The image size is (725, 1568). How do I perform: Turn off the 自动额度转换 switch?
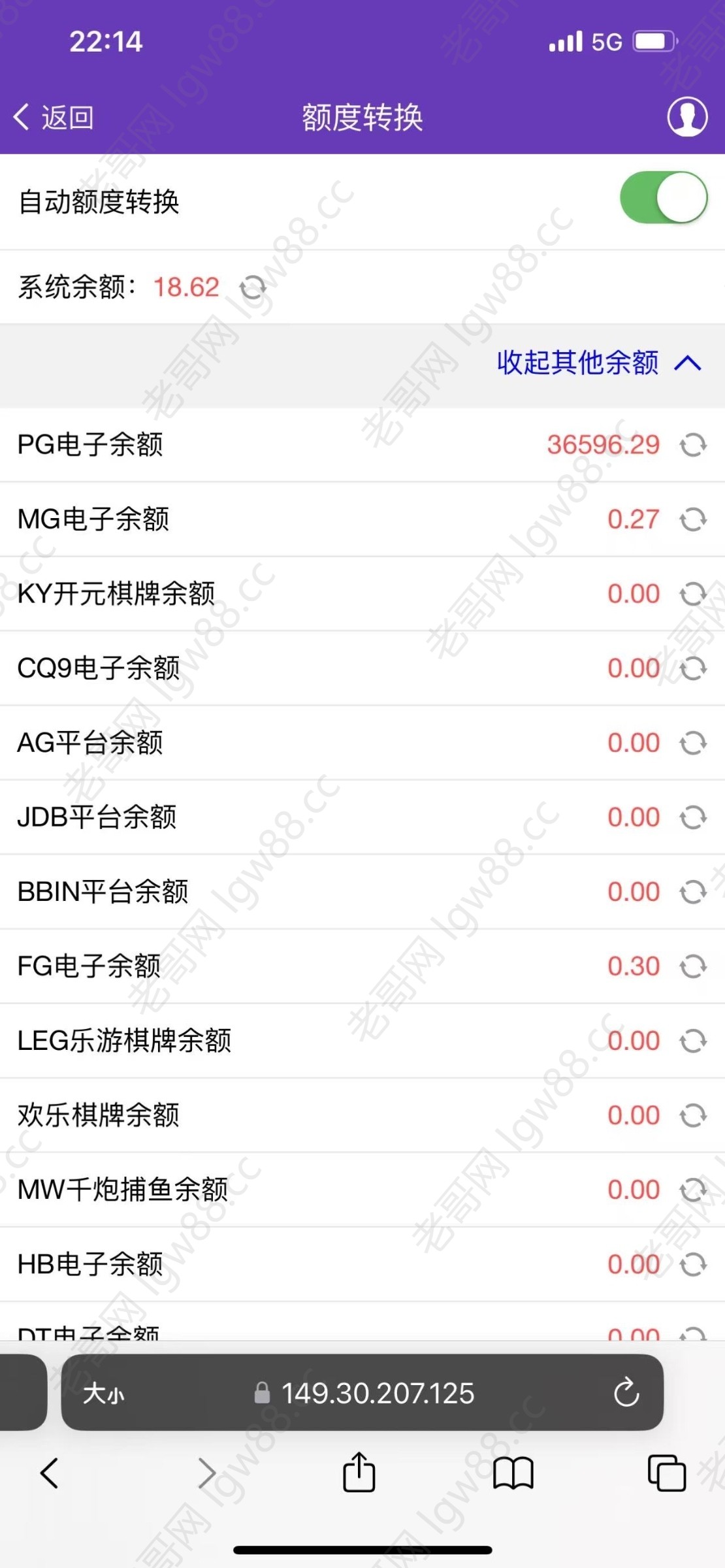(x=664, y=197)
